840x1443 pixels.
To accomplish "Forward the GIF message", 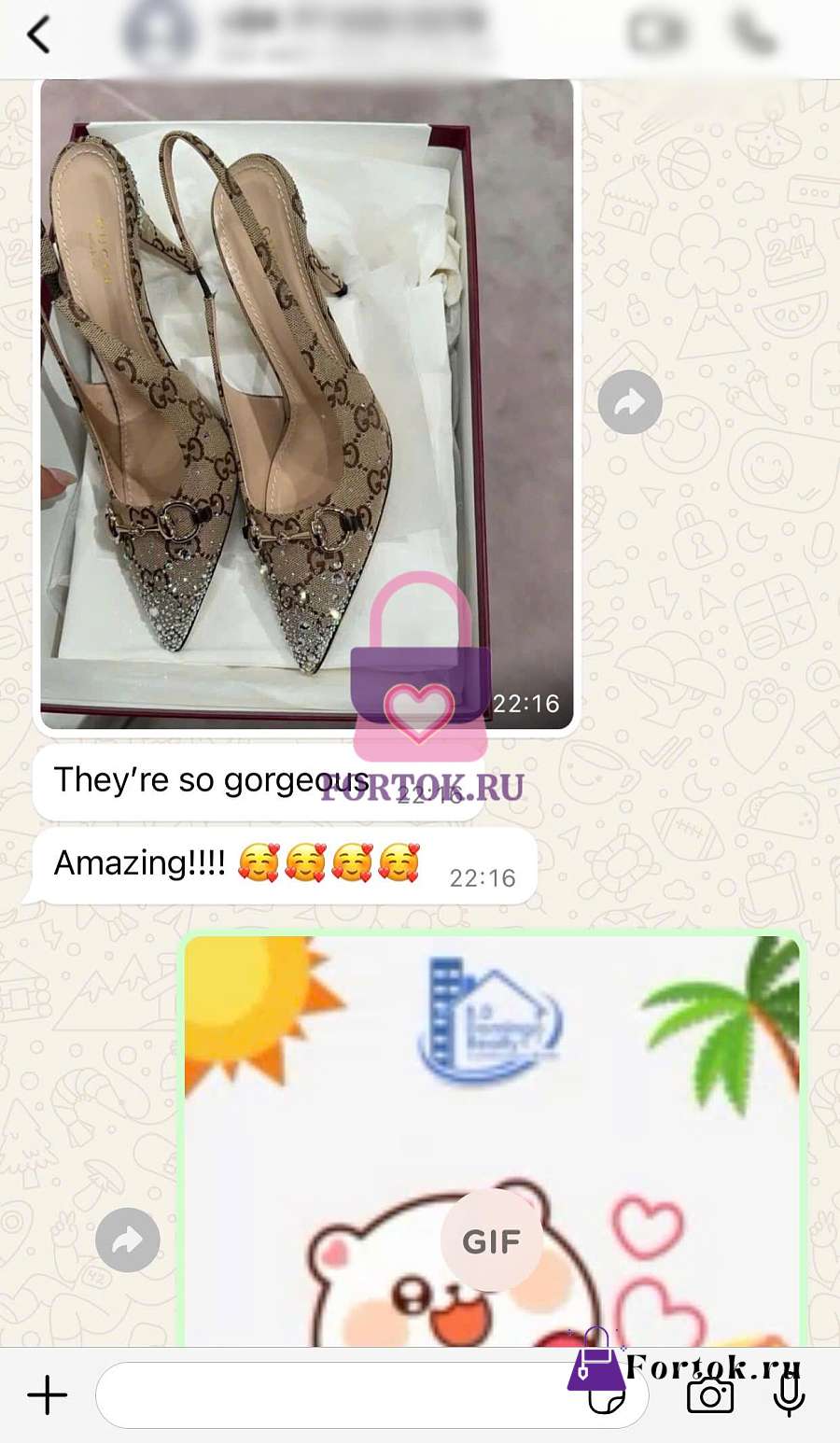I will pyautogui.click(x=128, y=1240).
